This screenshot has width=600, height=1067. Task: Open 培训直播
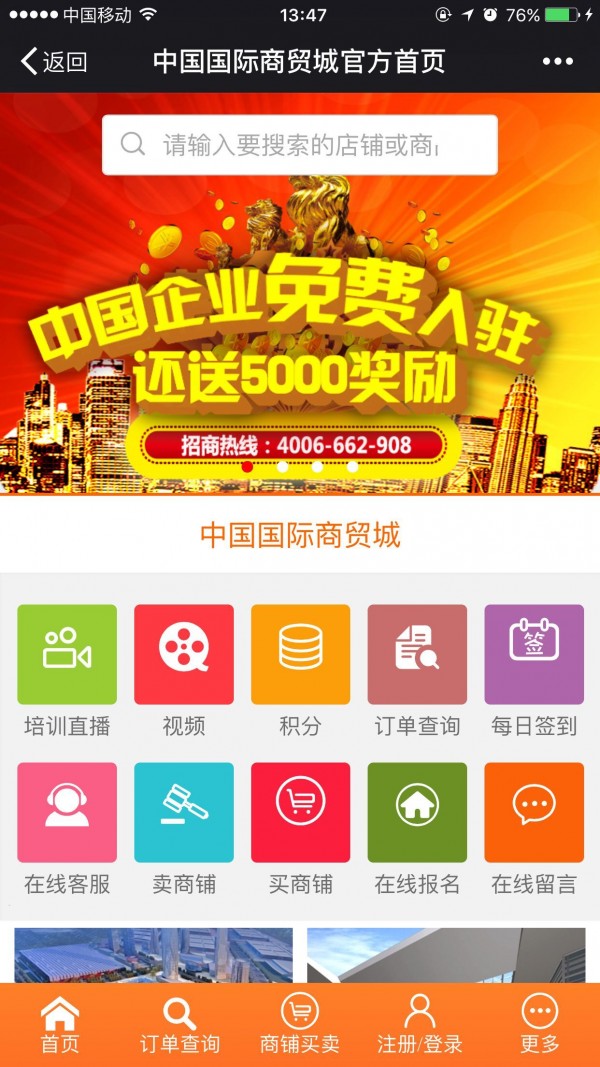67,655
